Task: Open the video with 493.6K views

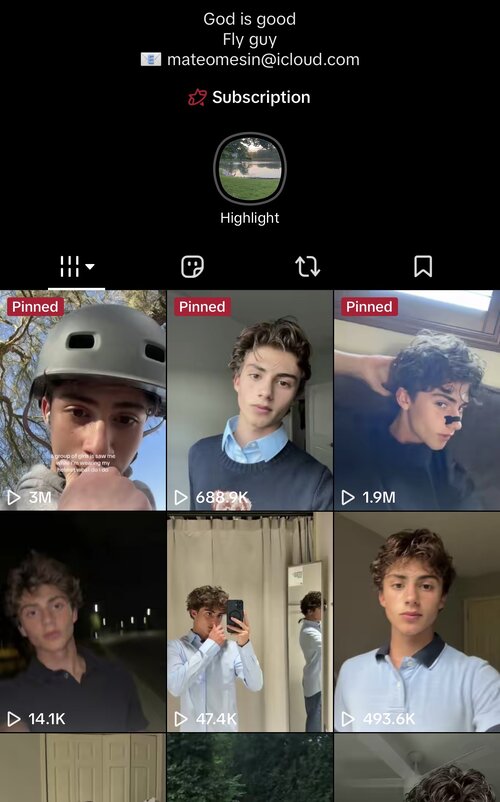Action: 417,622
